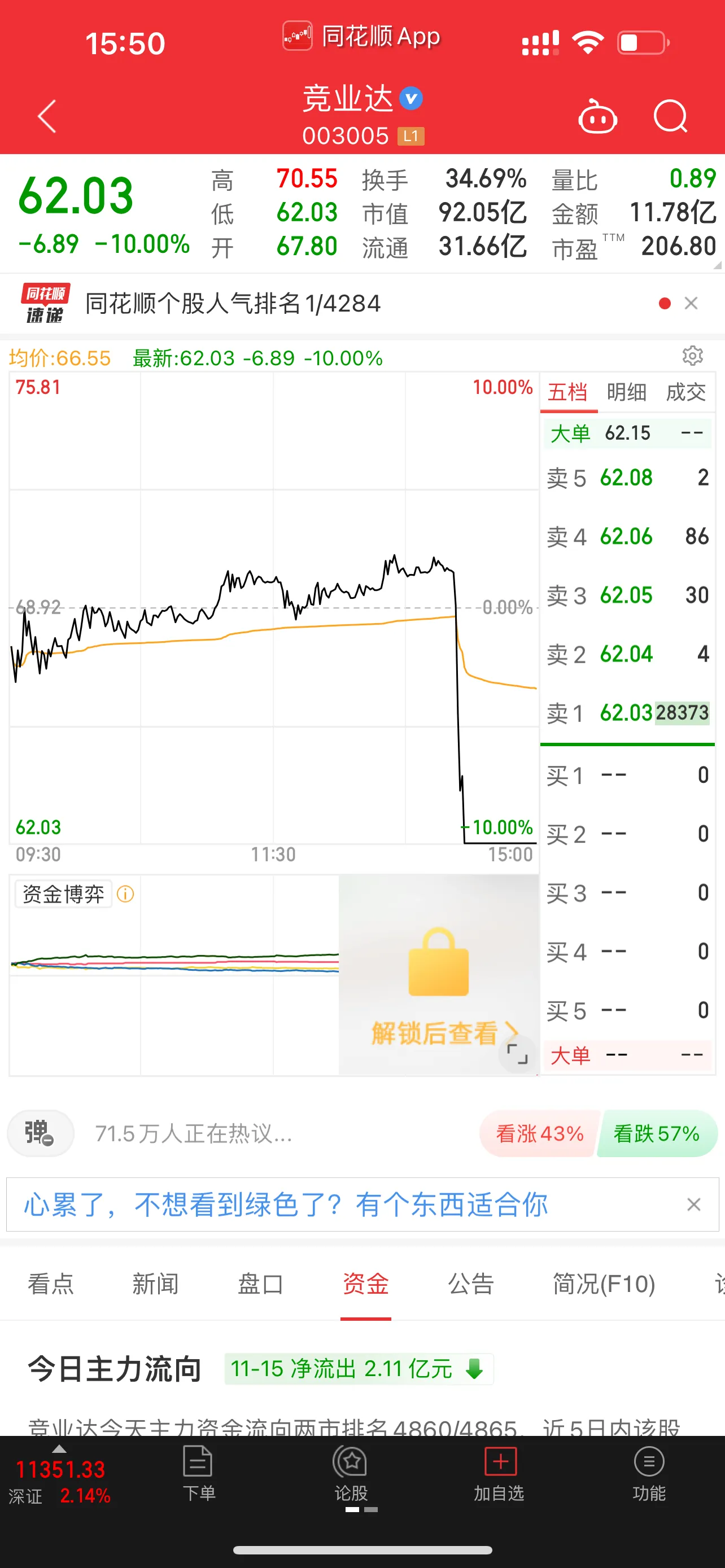Switch to the 公告 tab
Viewport: 725px width, 1568px height.
click(470, 1284)
